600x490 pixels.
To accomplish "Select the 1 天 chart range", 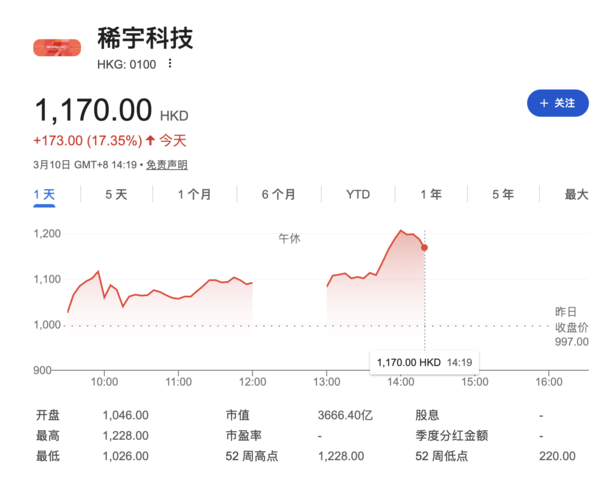I will 44,194.
